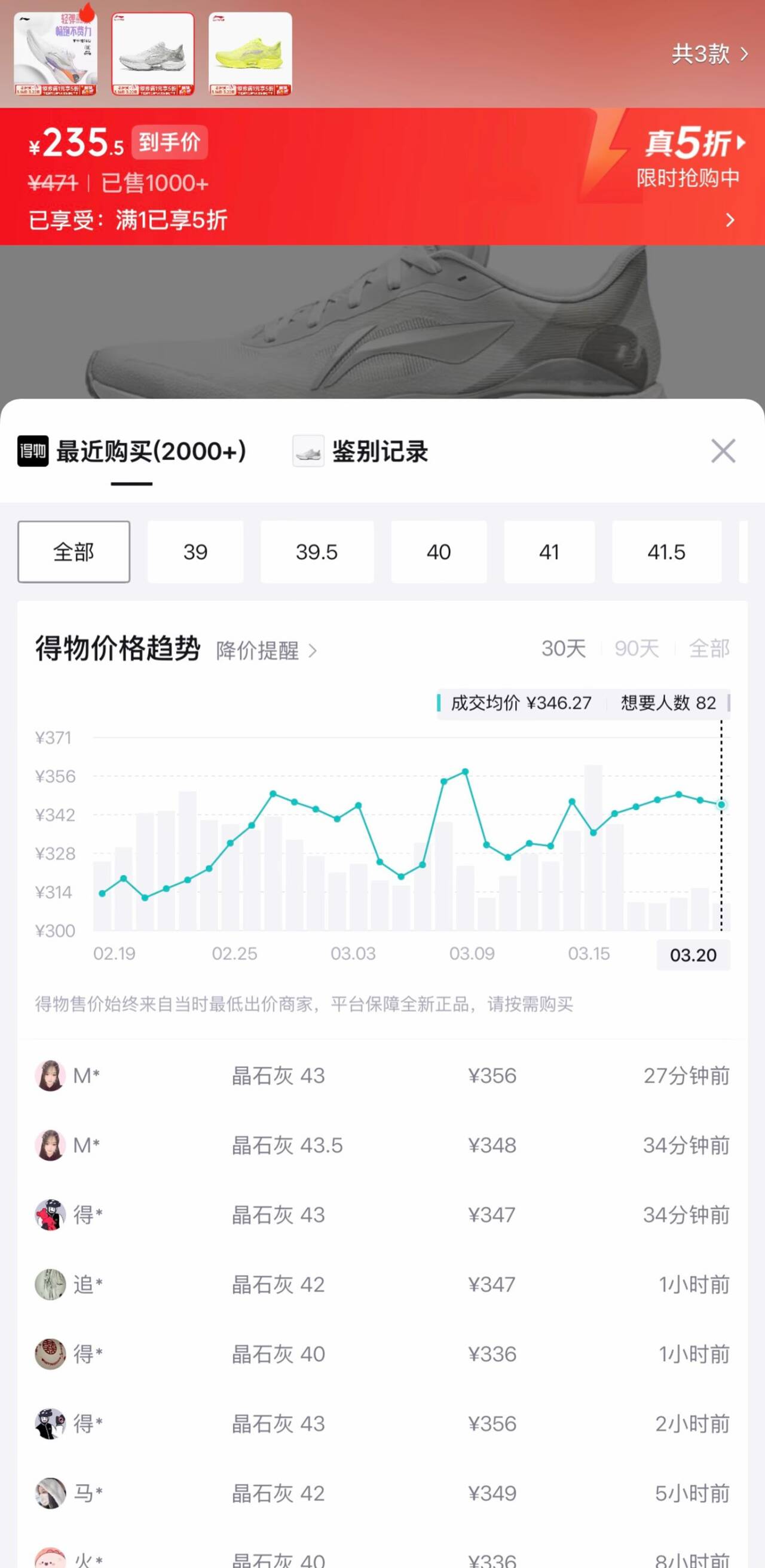
Task: Show 30天 price trend
Action: [x=563, y=648]
